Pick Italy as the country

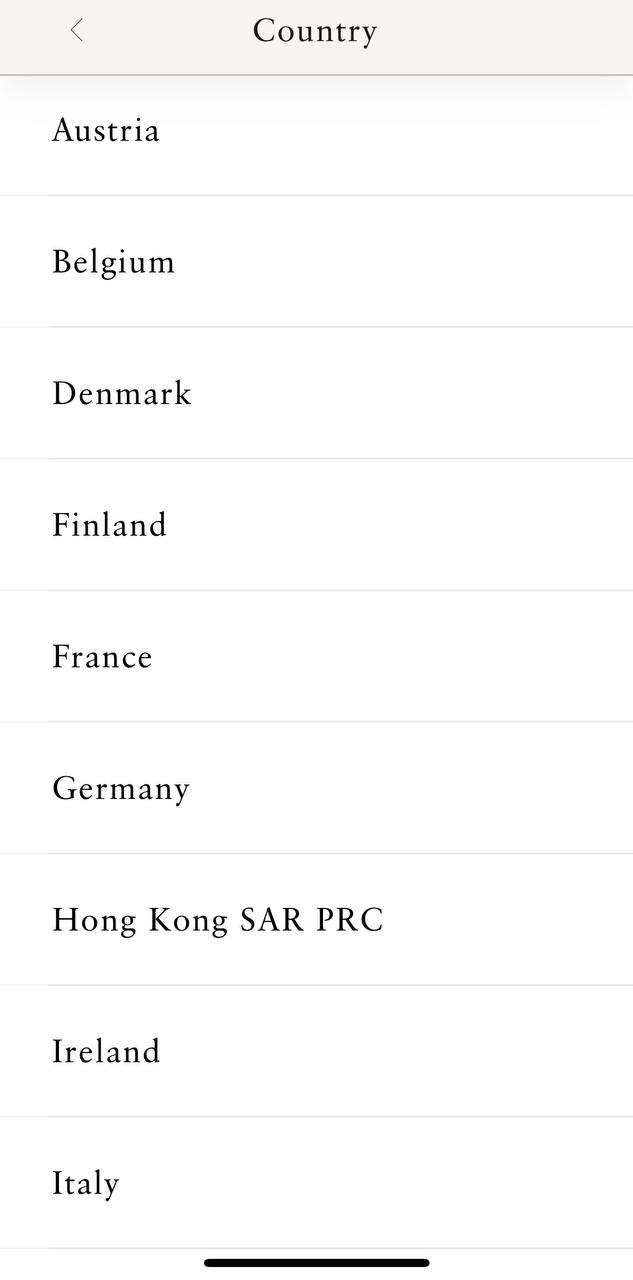(316, 1183)
